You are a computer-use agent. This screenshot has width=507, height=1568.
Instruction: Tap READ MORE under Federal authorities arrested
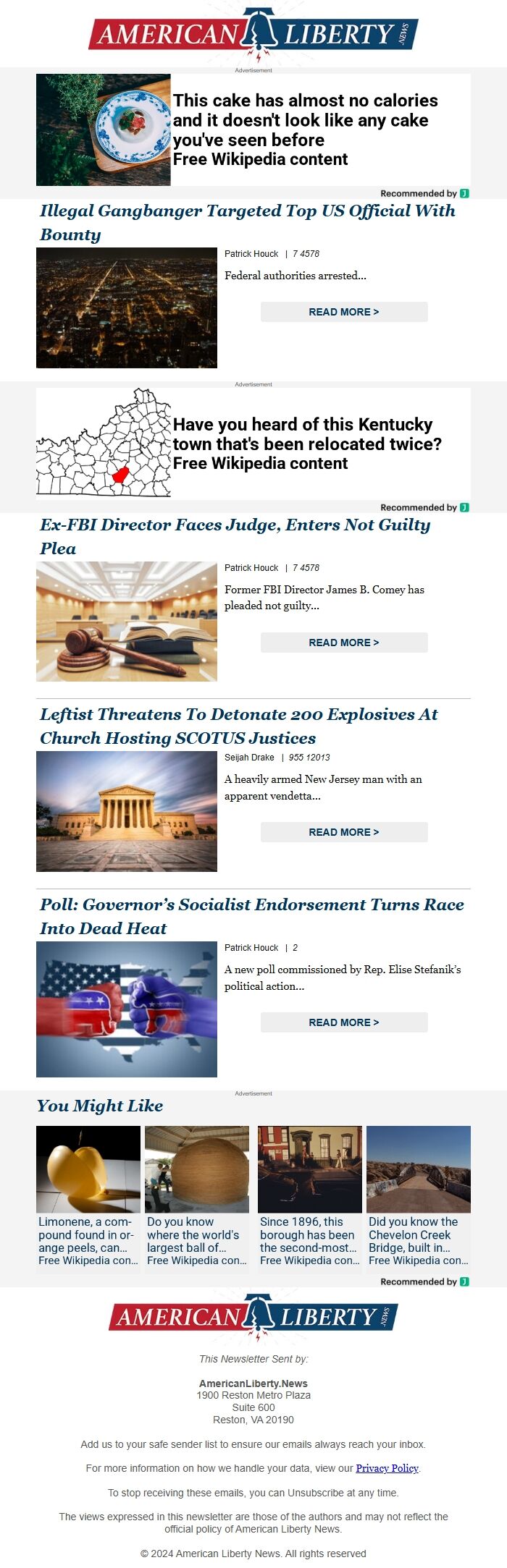pyautogui.click(x=344, y=312)
